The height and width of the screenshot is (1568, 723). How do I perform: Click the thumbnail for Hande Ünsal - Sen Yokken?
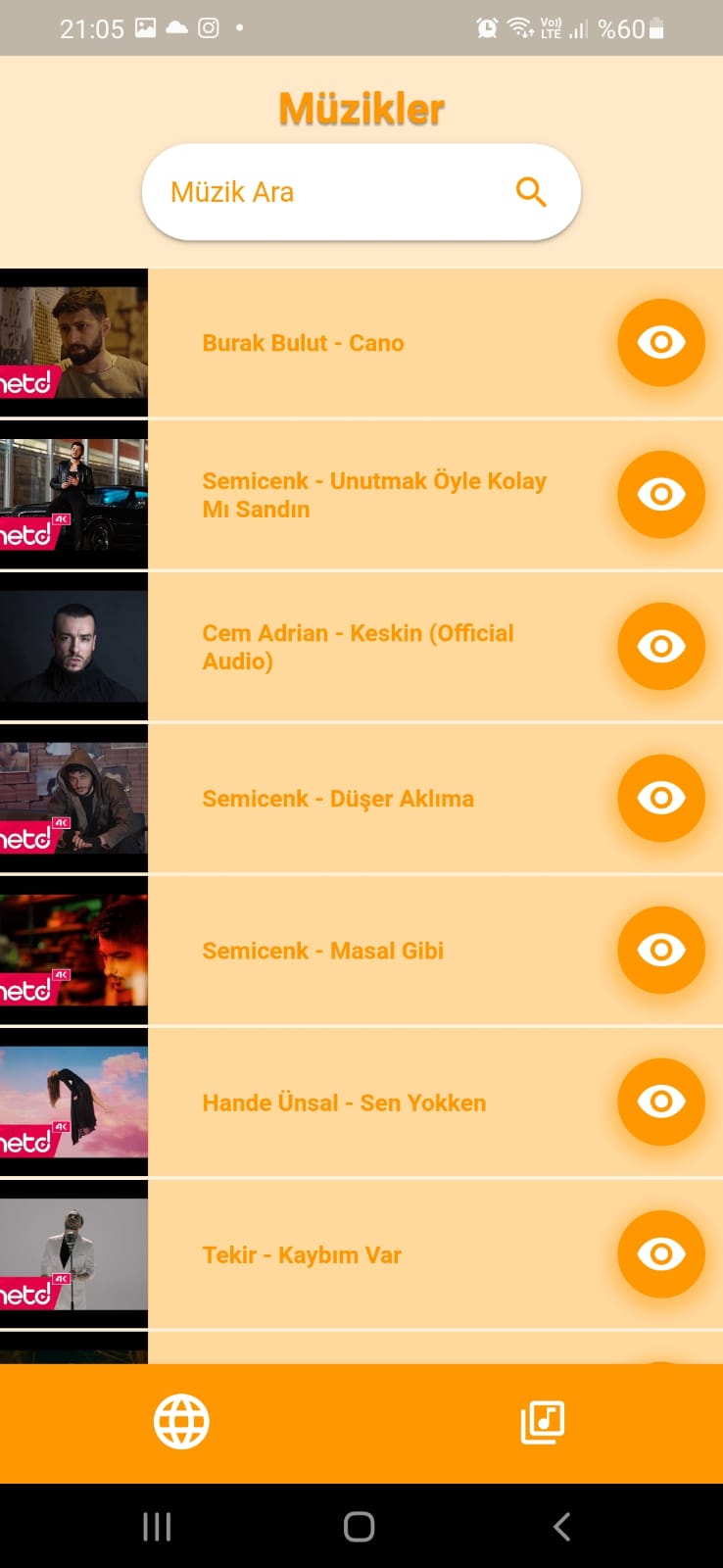click(73, 1102)
